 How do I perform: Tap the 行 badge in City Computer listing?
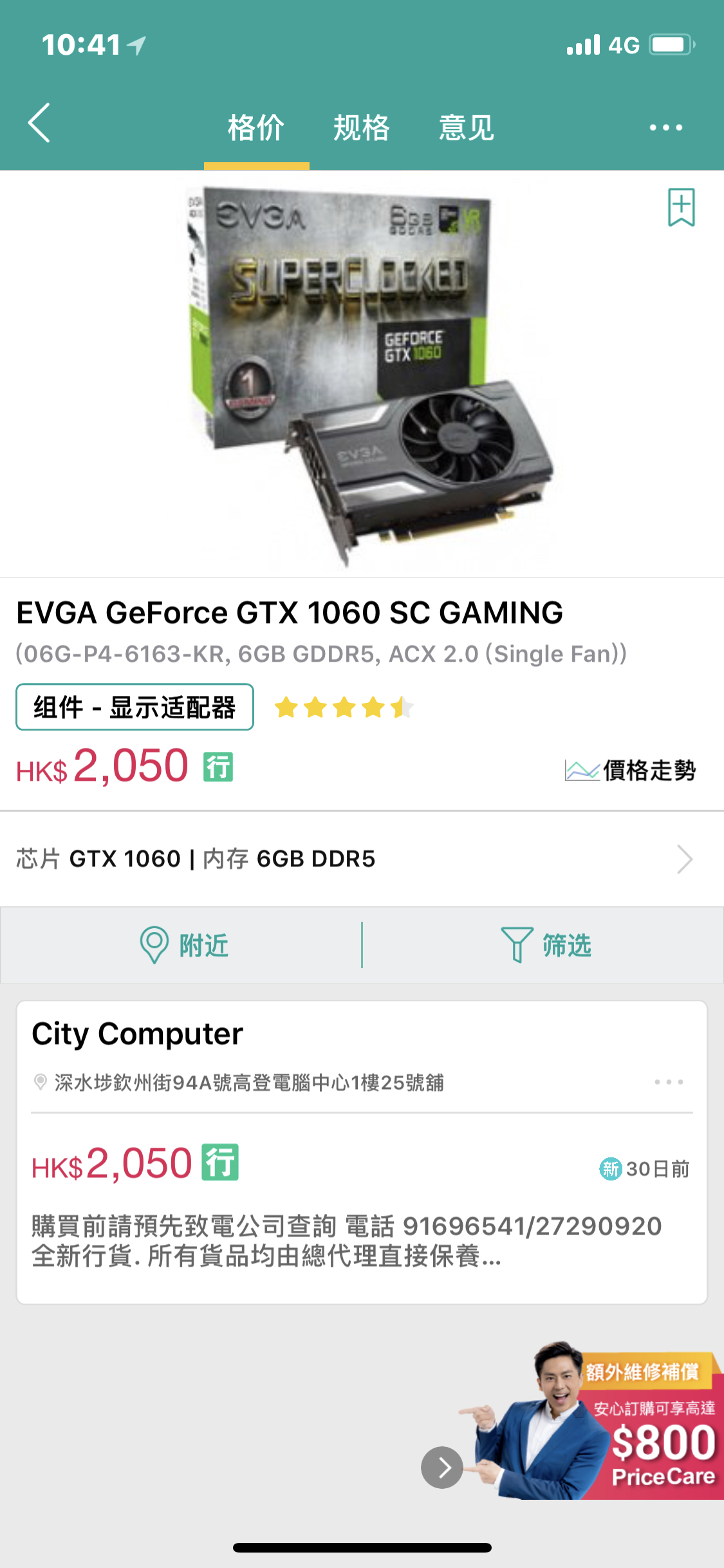click(221, 1164)
